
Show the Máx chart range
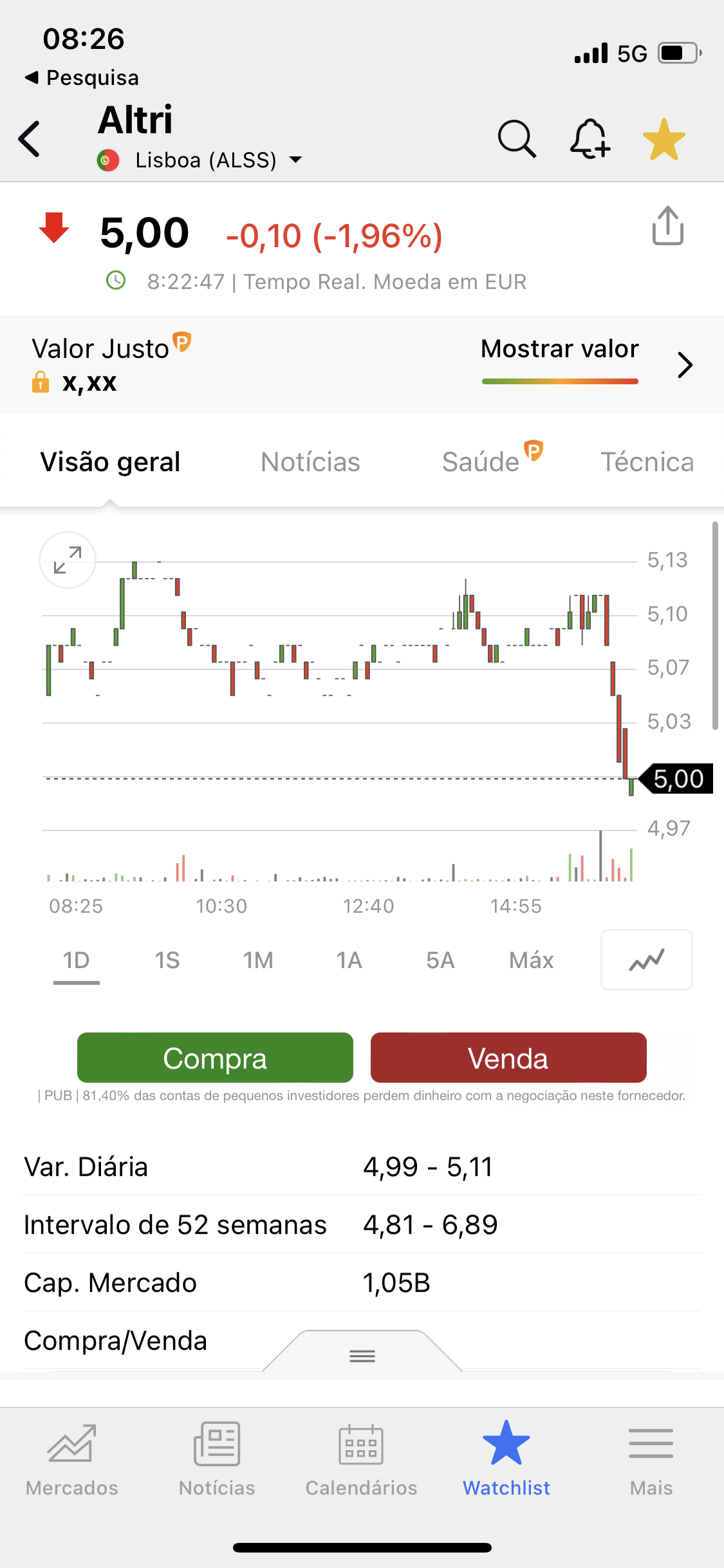[531, 960]
